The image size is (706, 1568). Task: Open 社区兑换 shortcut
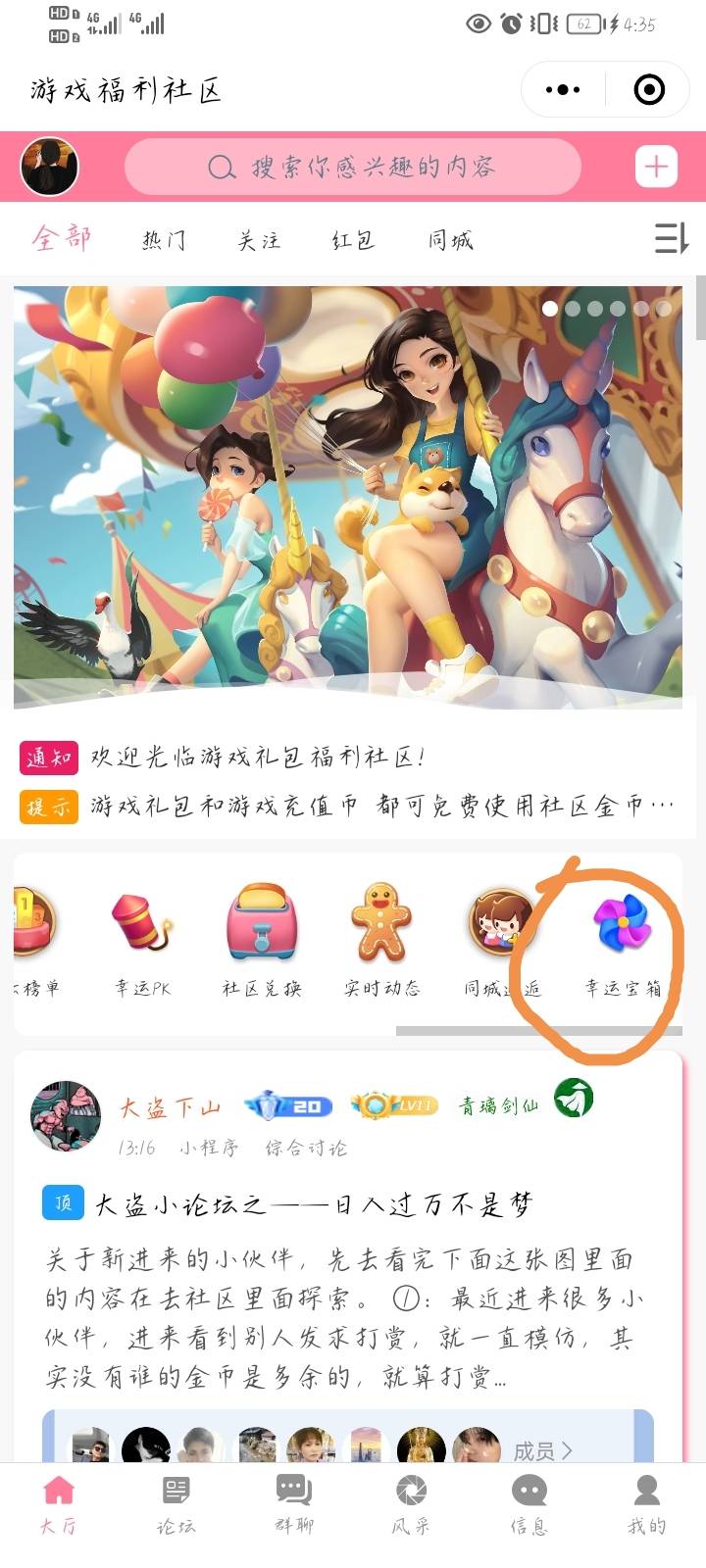[x=262, y=941]
